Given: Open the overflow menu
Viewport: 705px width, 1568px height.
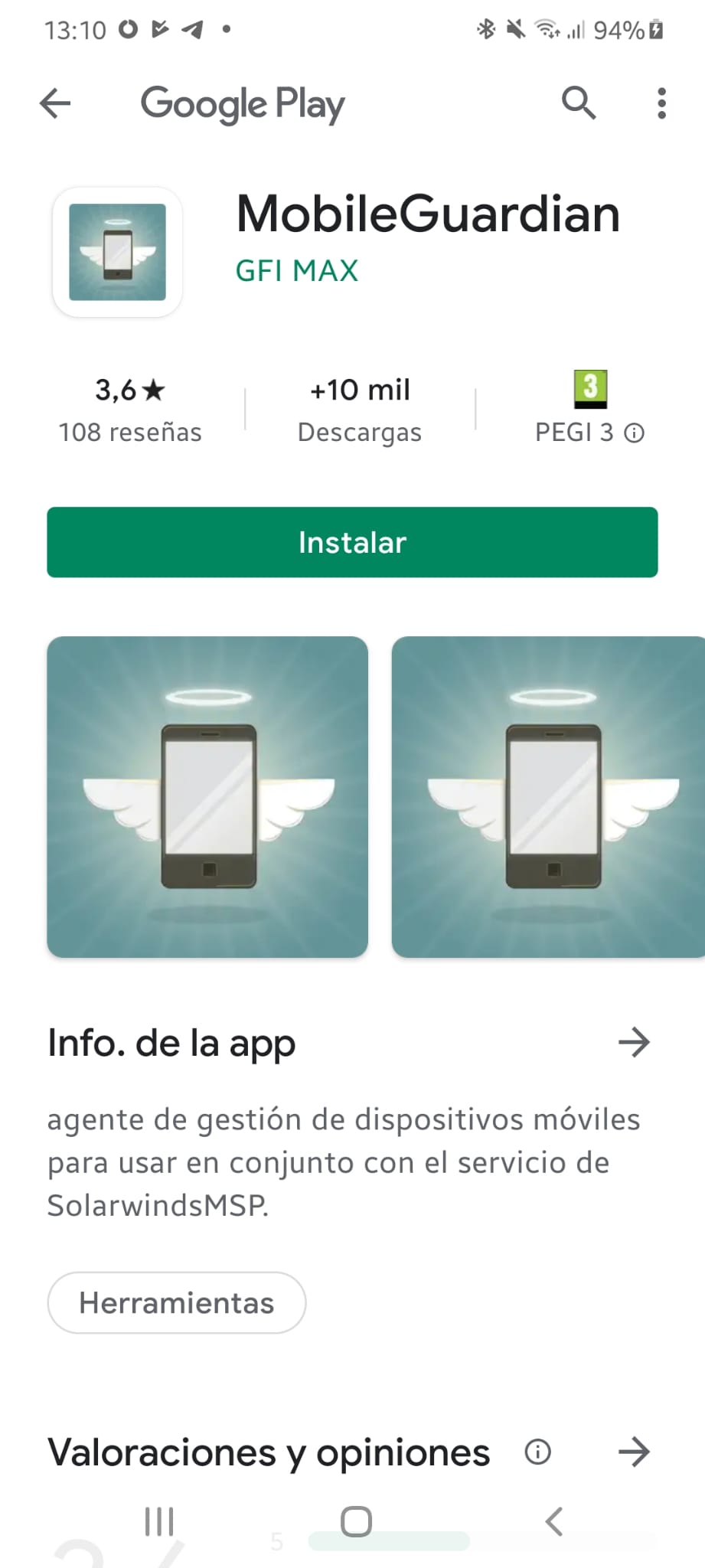Looking at the screenshot, I should (x=661, y=103).
